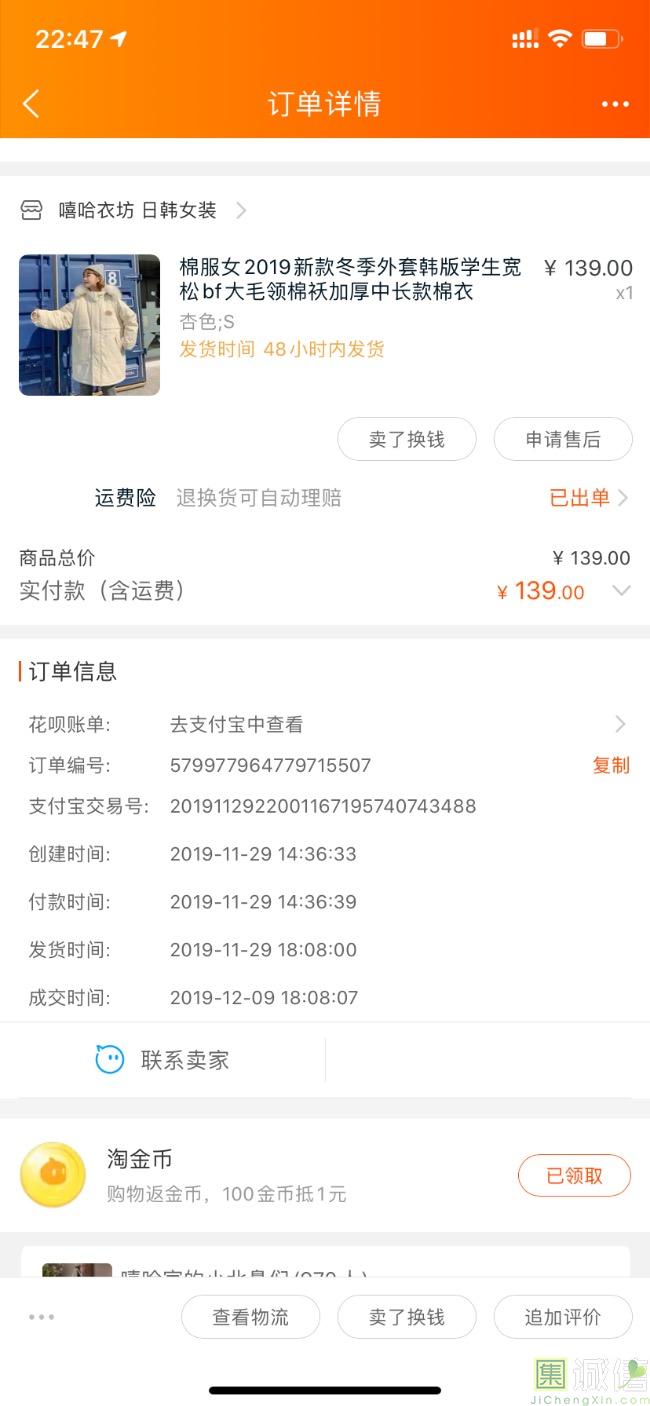View the 棉服女 coat product image
Viewport: 650px width, 1406px height.
click(x=89, y=325)
